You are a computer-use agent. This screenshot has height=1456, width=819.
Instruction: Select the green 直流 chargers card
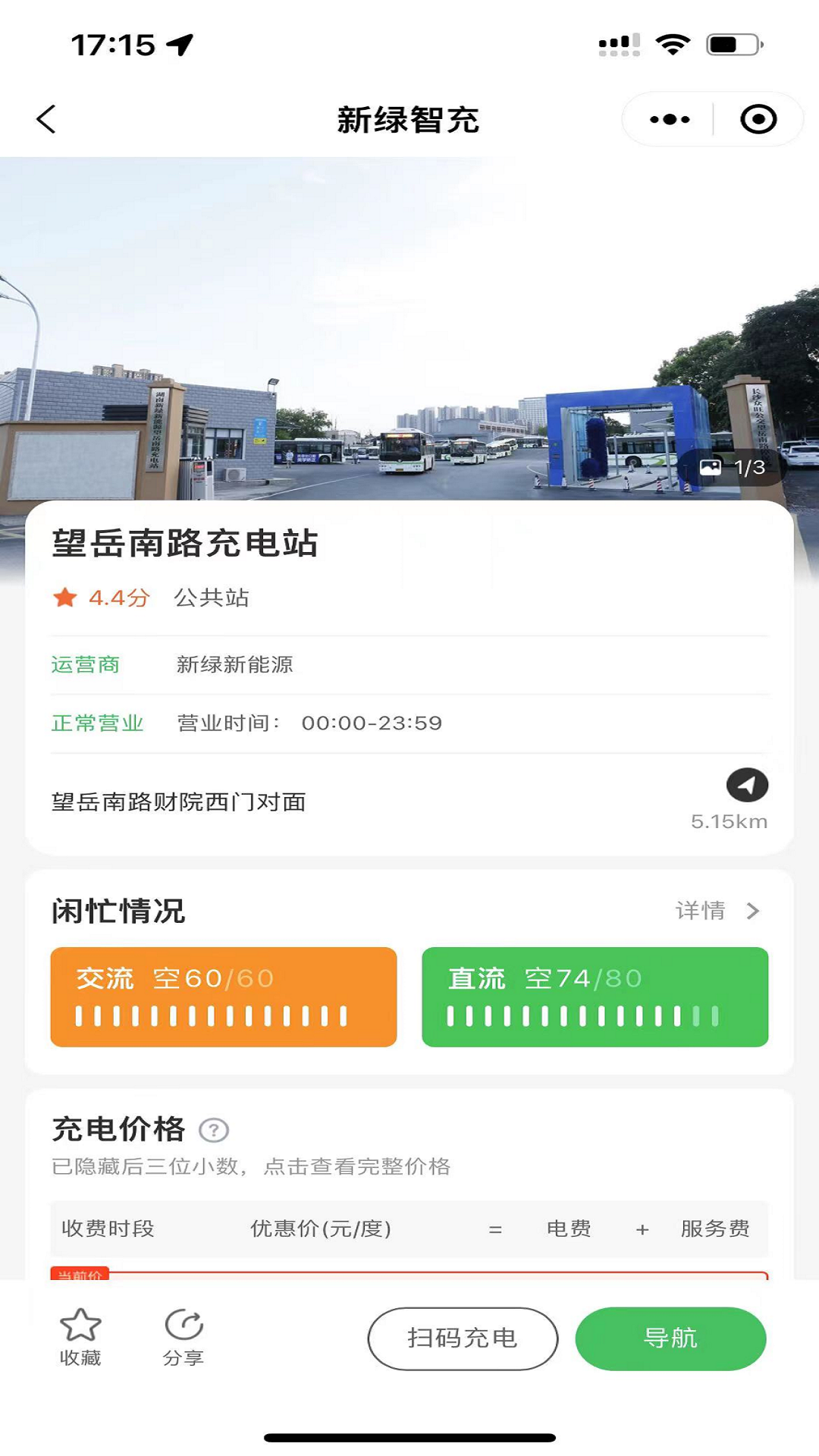pos(595,996)
